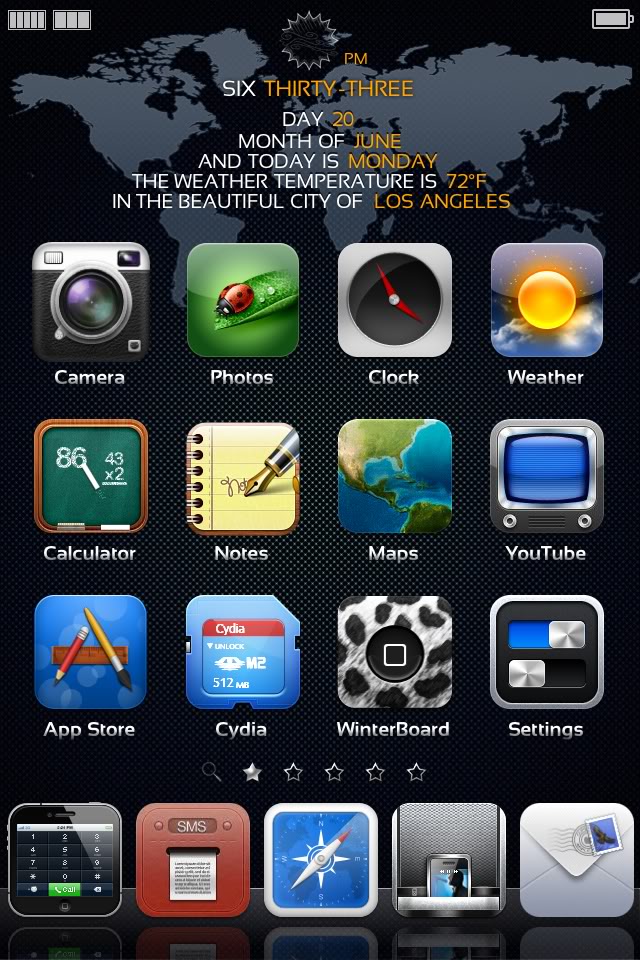Open the Settings app
This screenshot has height=960, width=640.
coord(546,653)
